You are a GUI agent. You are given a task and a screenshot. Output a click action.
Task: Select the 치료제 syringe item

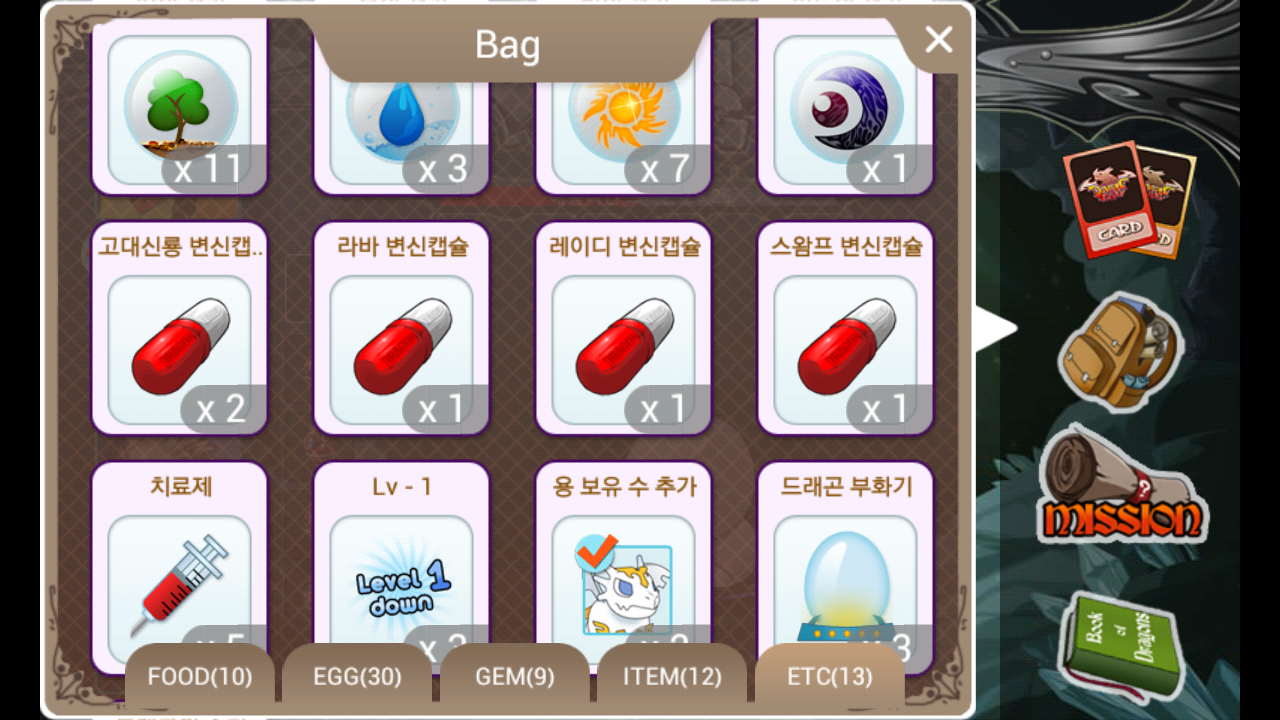pos(179,570)
